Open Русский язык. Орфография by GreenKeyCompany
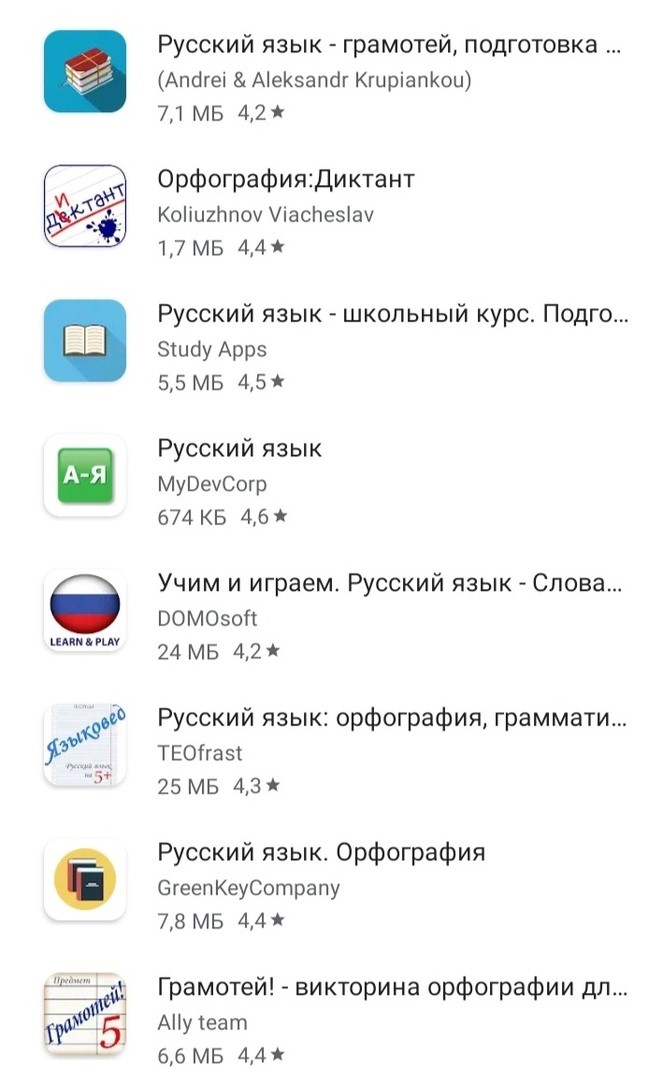This screenshot has height=1080, width=663. point(321,853)
